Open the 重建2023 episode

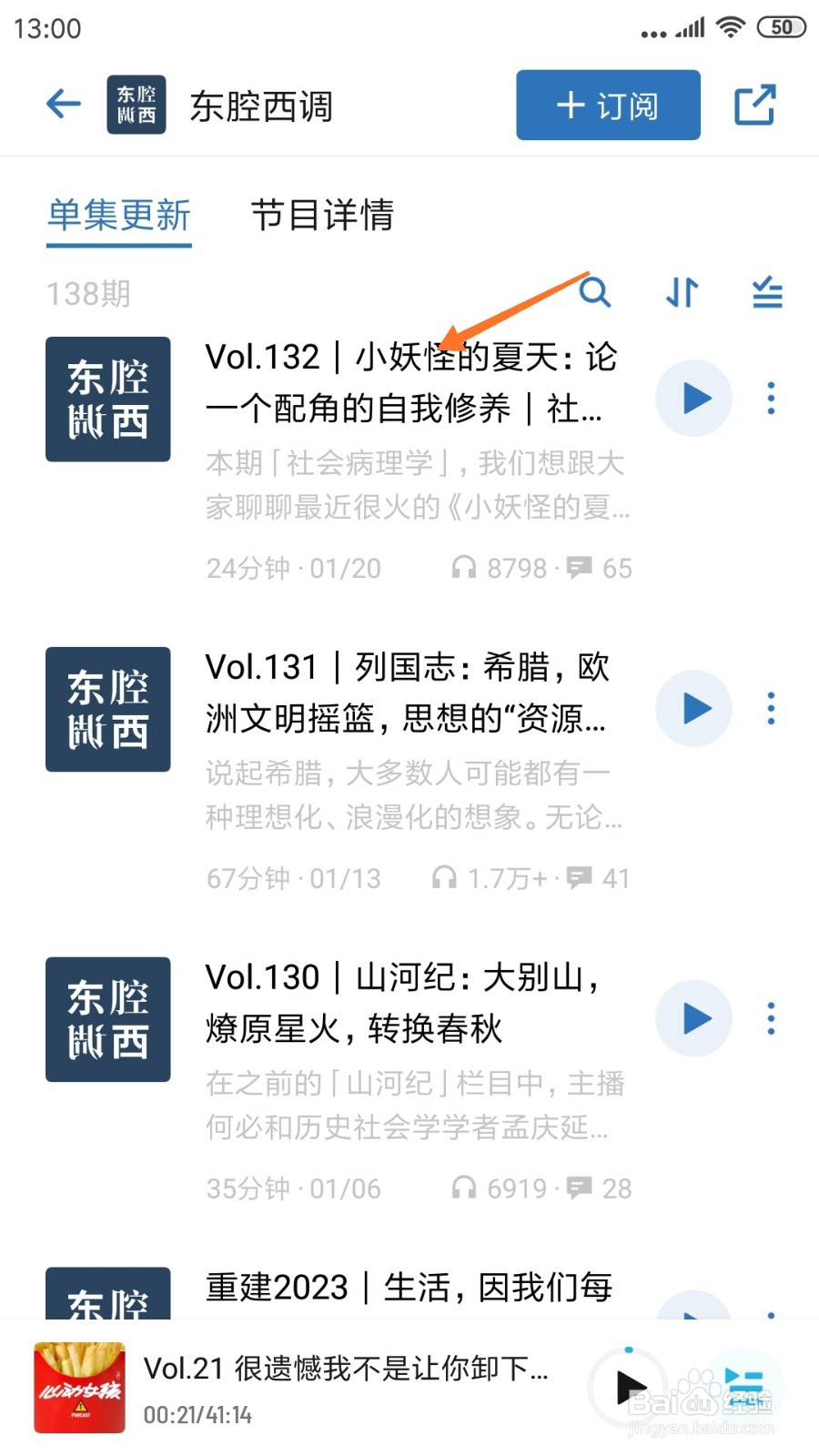tap(409, 1288)
